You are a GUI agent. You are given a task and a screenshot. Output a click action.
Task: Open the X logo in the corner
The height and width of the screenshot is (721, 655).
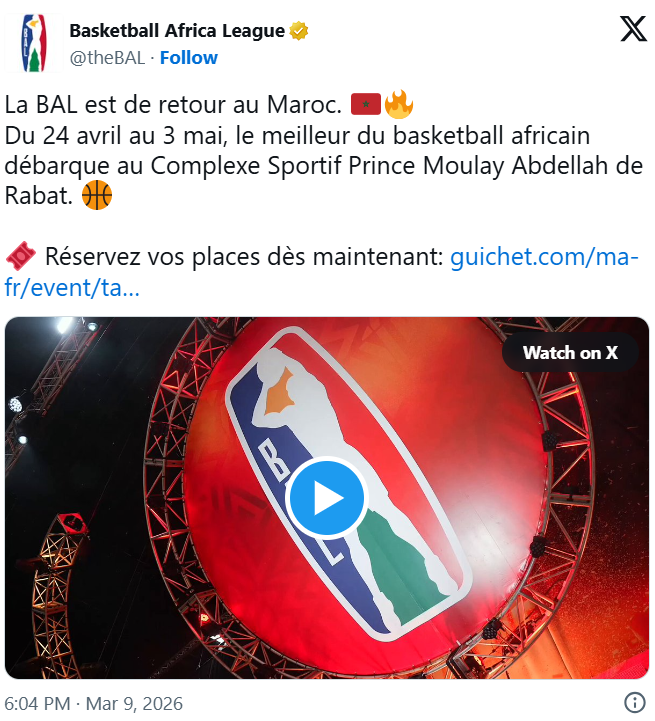(x=633, y=31)
